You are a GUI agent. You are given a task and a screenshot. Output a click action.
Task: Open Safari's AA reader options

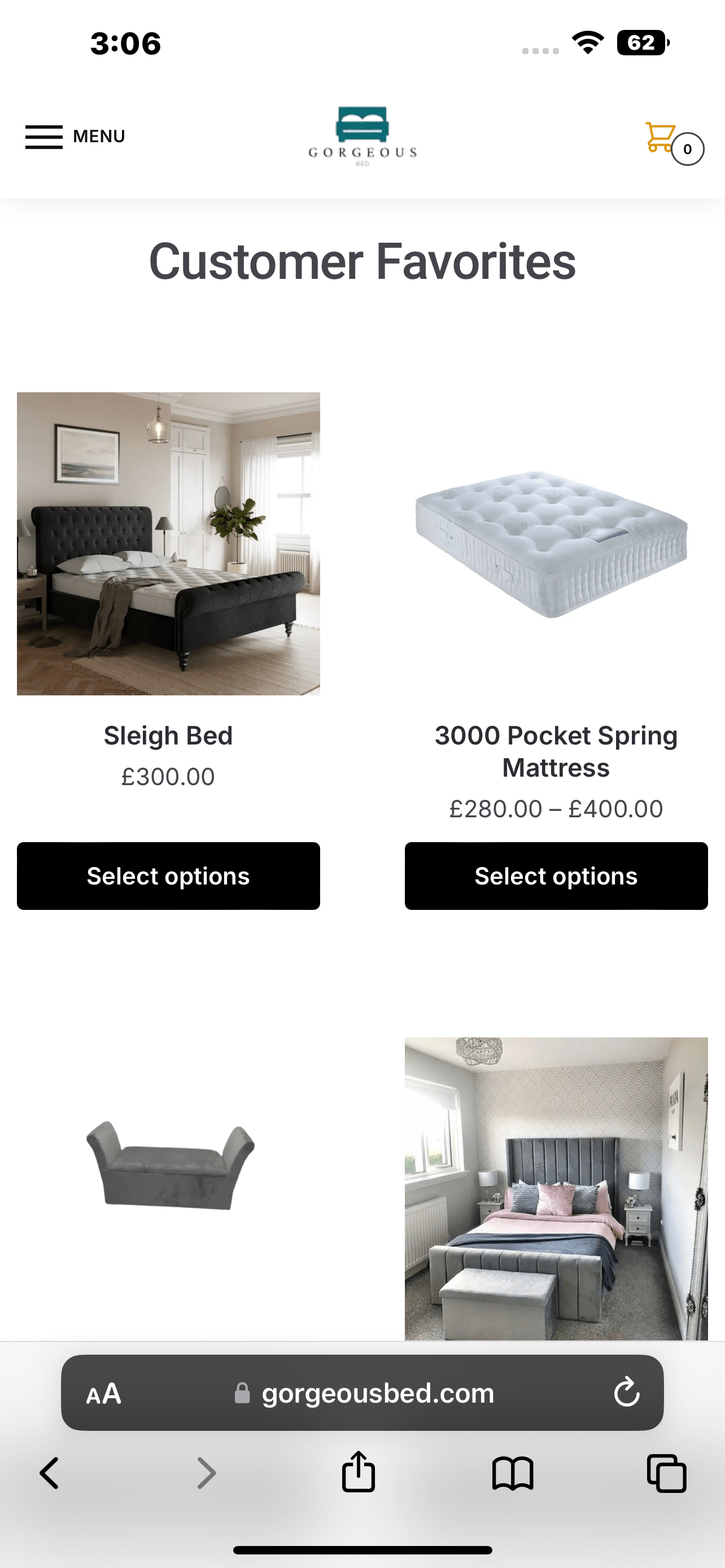103,1393
